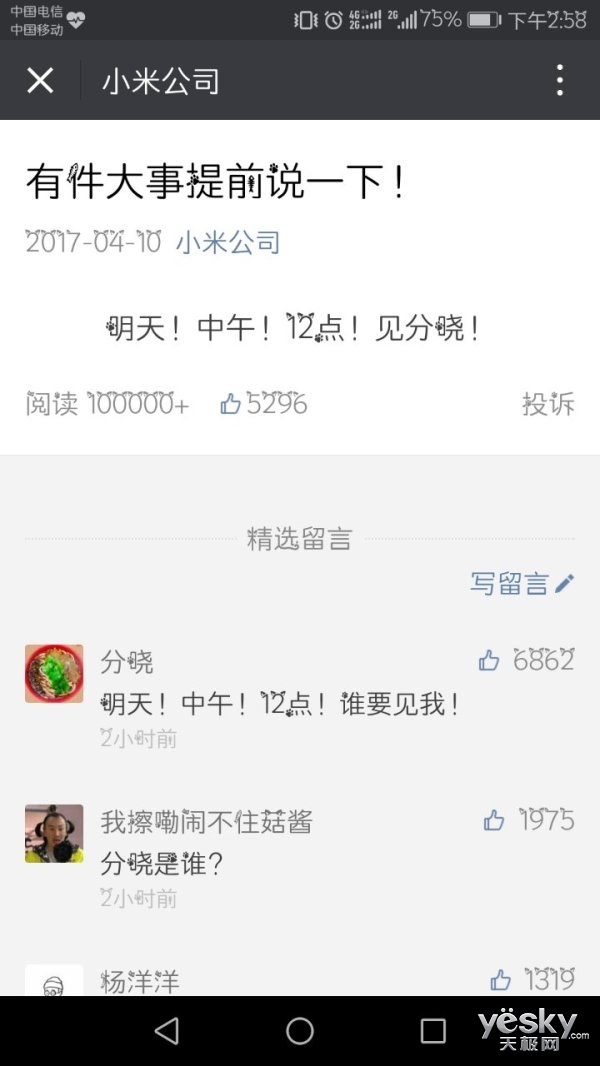Open the recent apps overview
Viewport: 600px width, 1066px height.
point(433,1030)
